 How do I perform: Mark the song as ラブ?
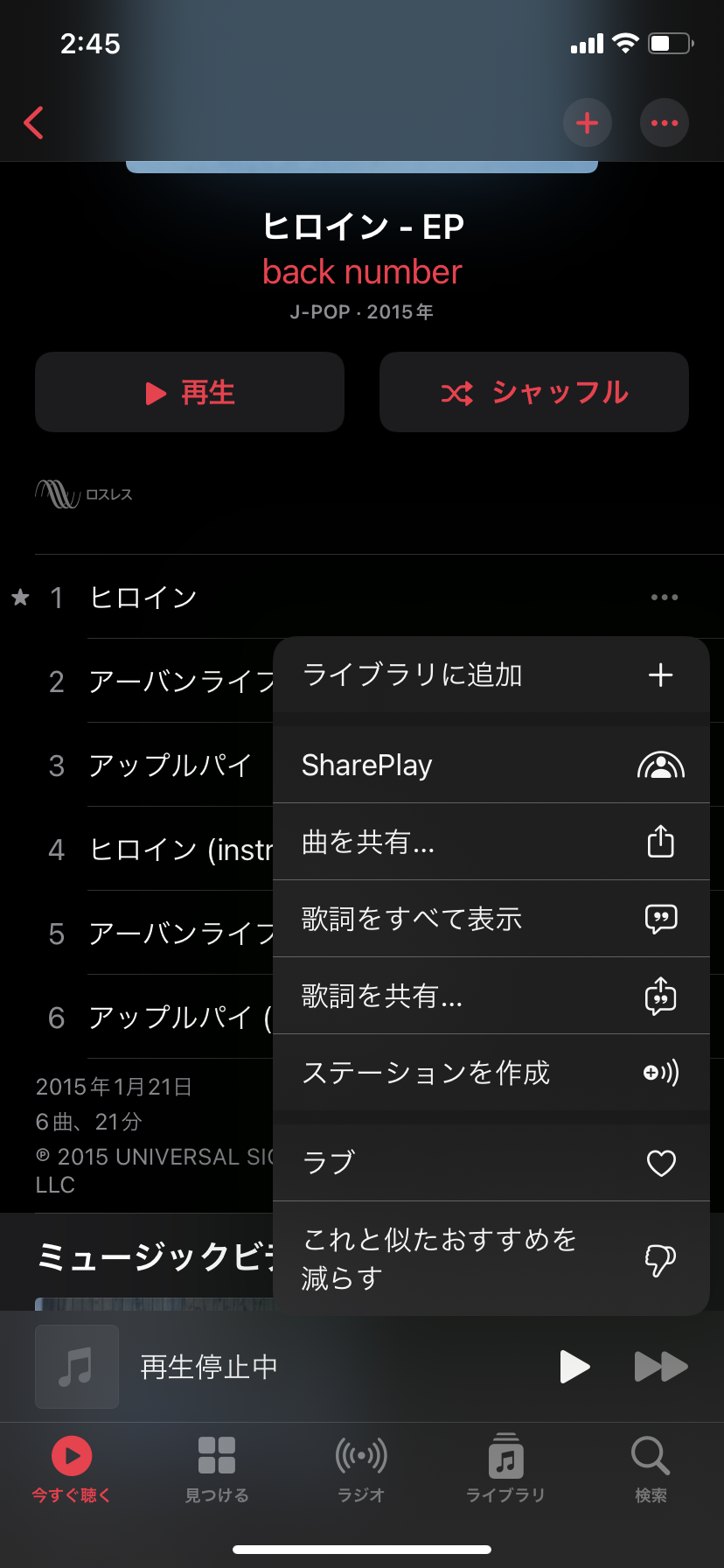pyautogui.click(x=491, y=1163)
